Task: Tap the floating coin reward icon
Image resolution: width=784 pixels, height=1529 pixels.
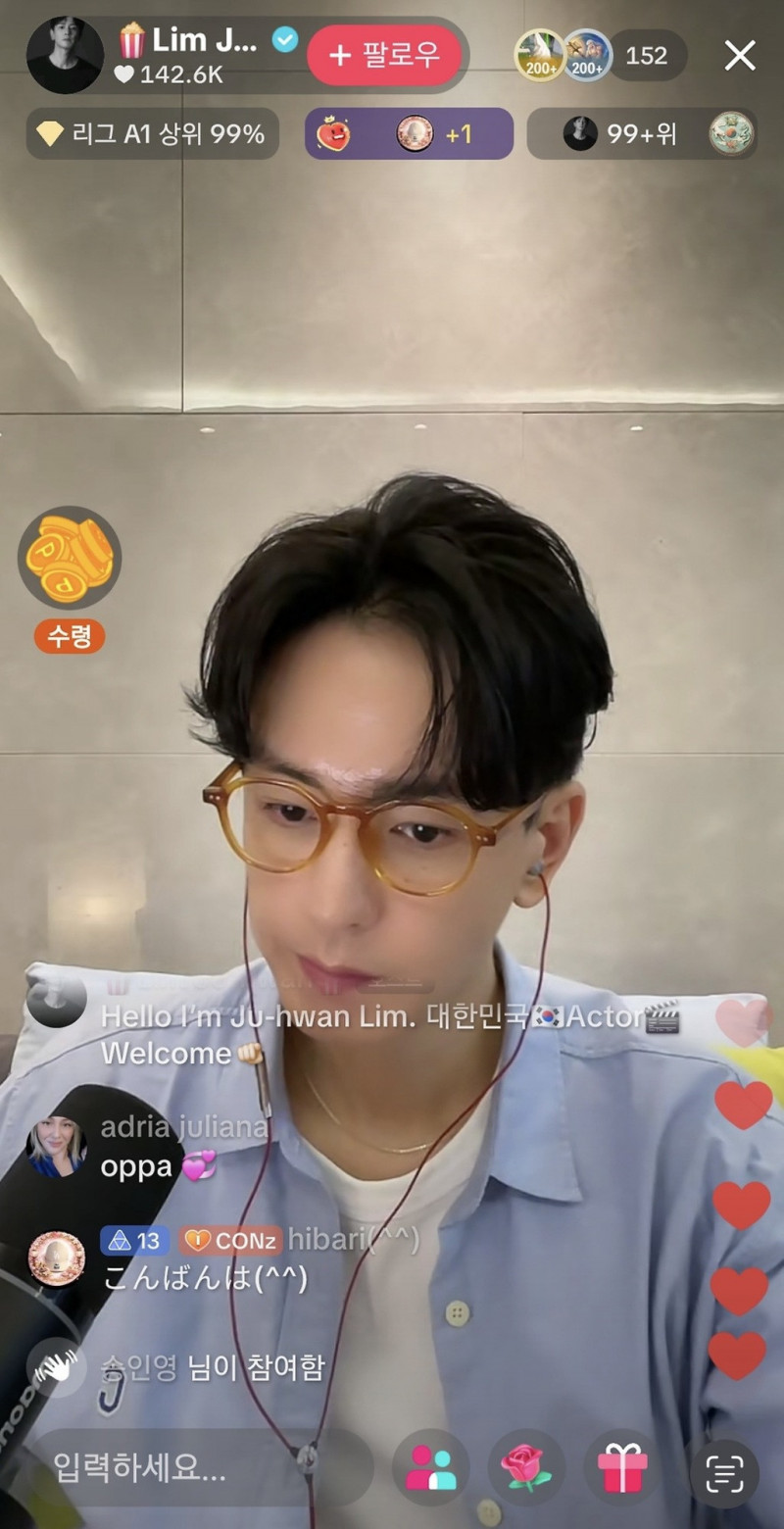Action: point(69,559)
